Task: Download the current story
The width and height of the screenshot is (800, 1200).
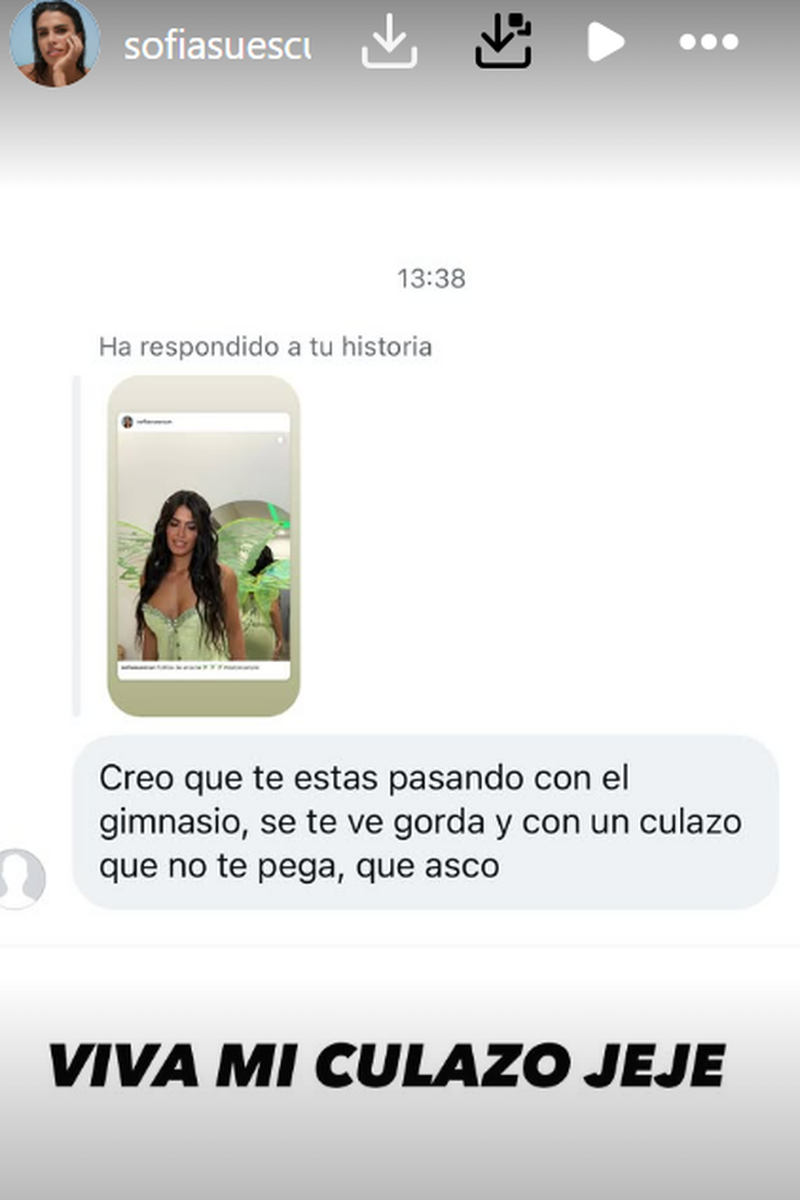Action: click(390, 42)
